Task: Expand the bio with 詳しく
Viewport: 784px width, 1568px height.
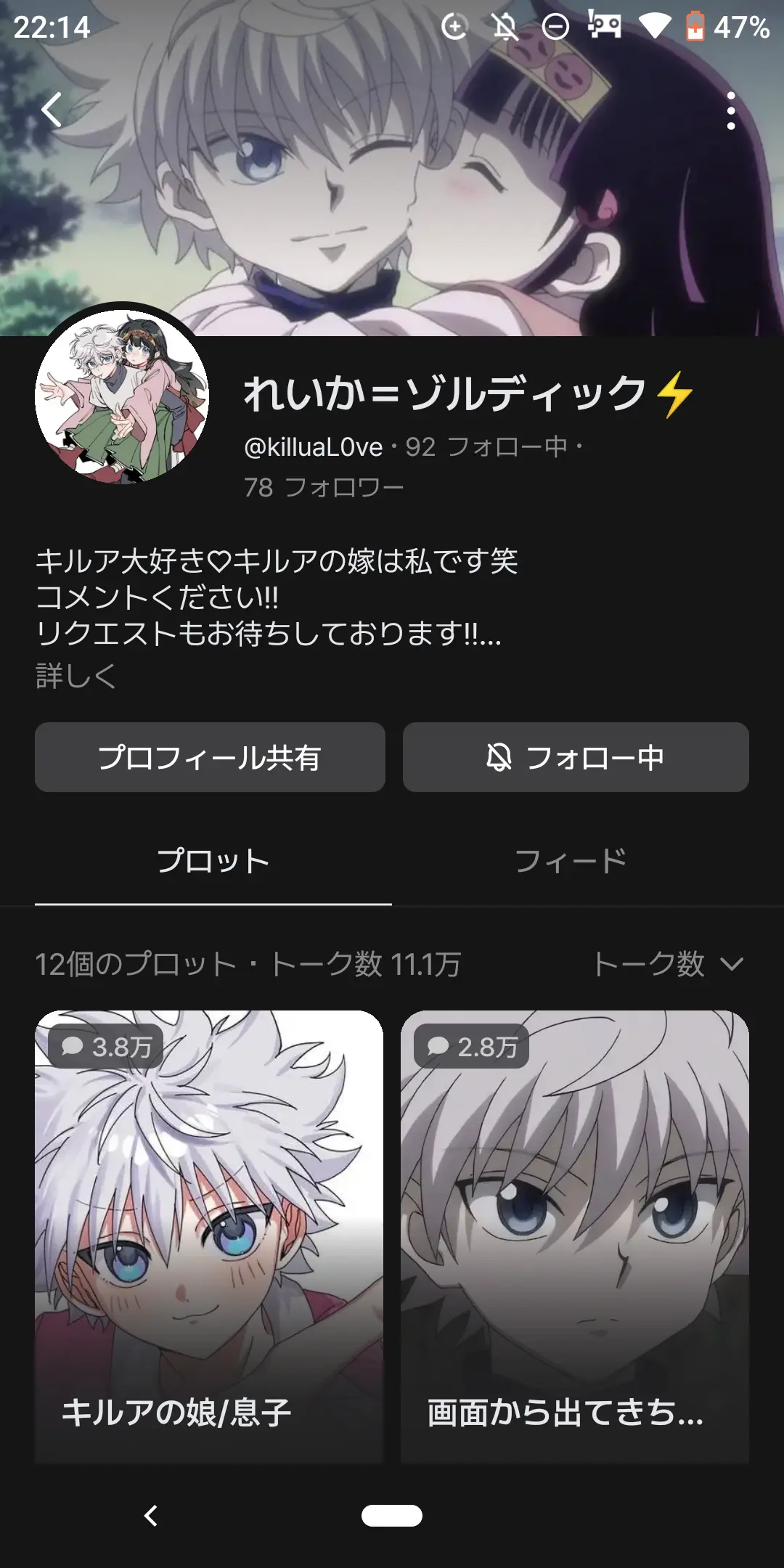Action: tap(75, 676)
